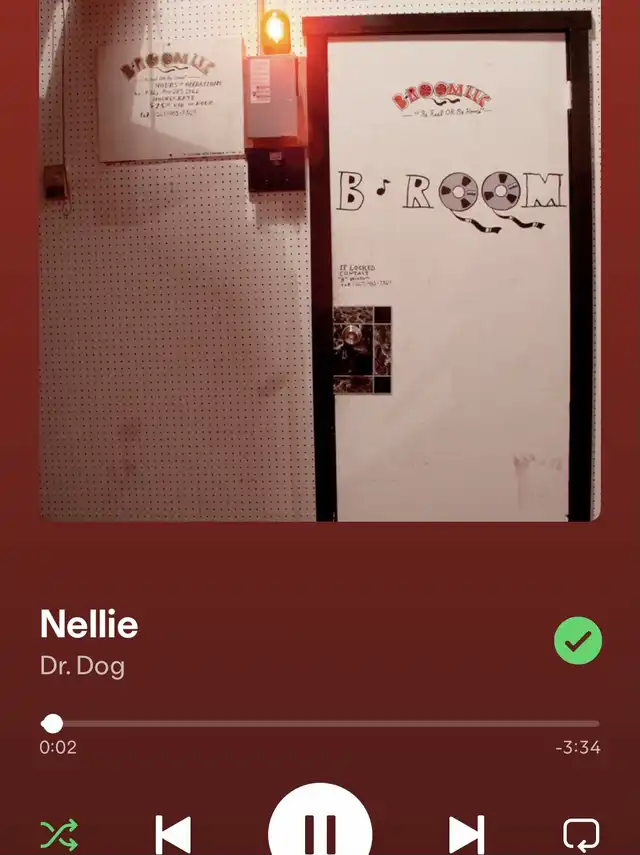Skip to the next track
The width and height of the screenshot is (640, 855).
(466, 834)
